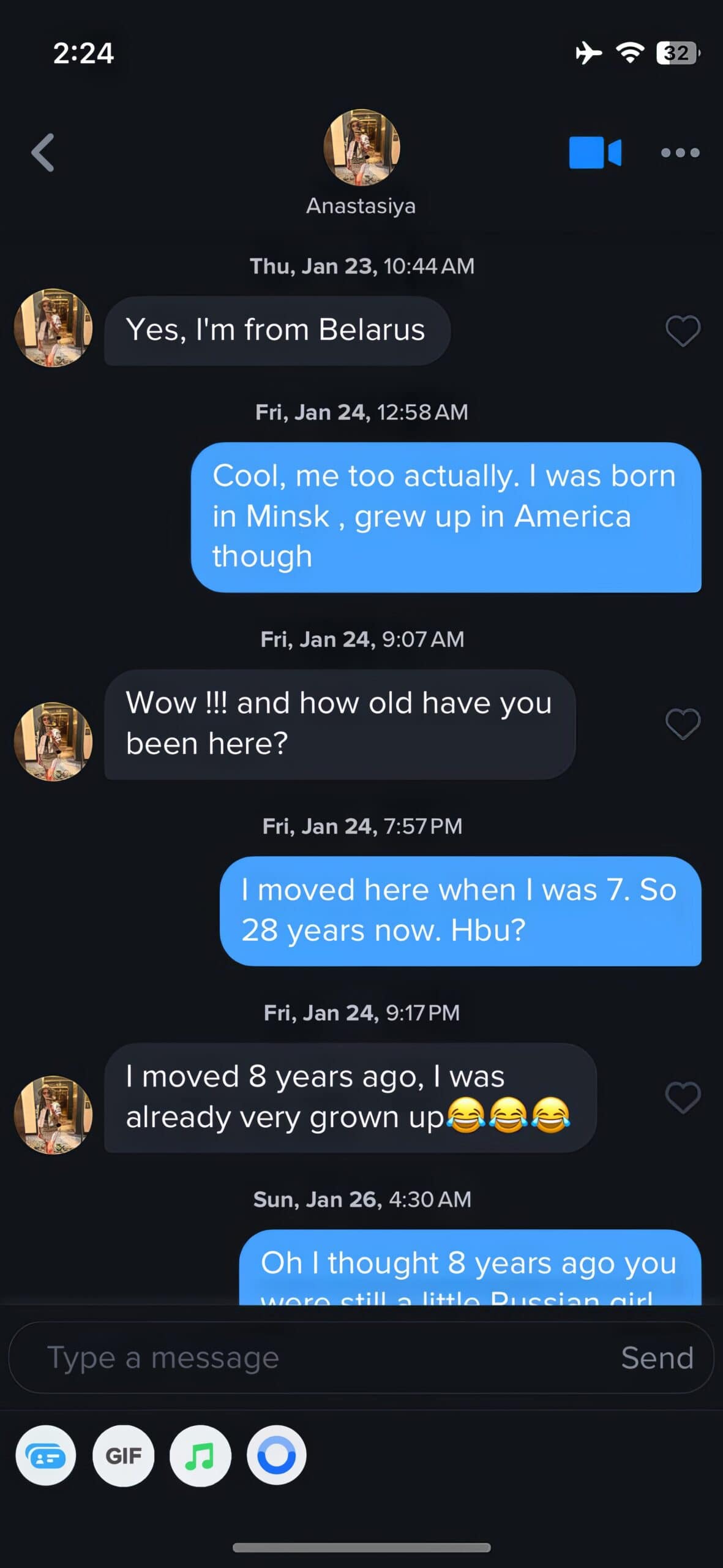Screen dimensions: 723x1568
Task: Open Anastasiya's profile photo in the header
Action: click(362, 148)
